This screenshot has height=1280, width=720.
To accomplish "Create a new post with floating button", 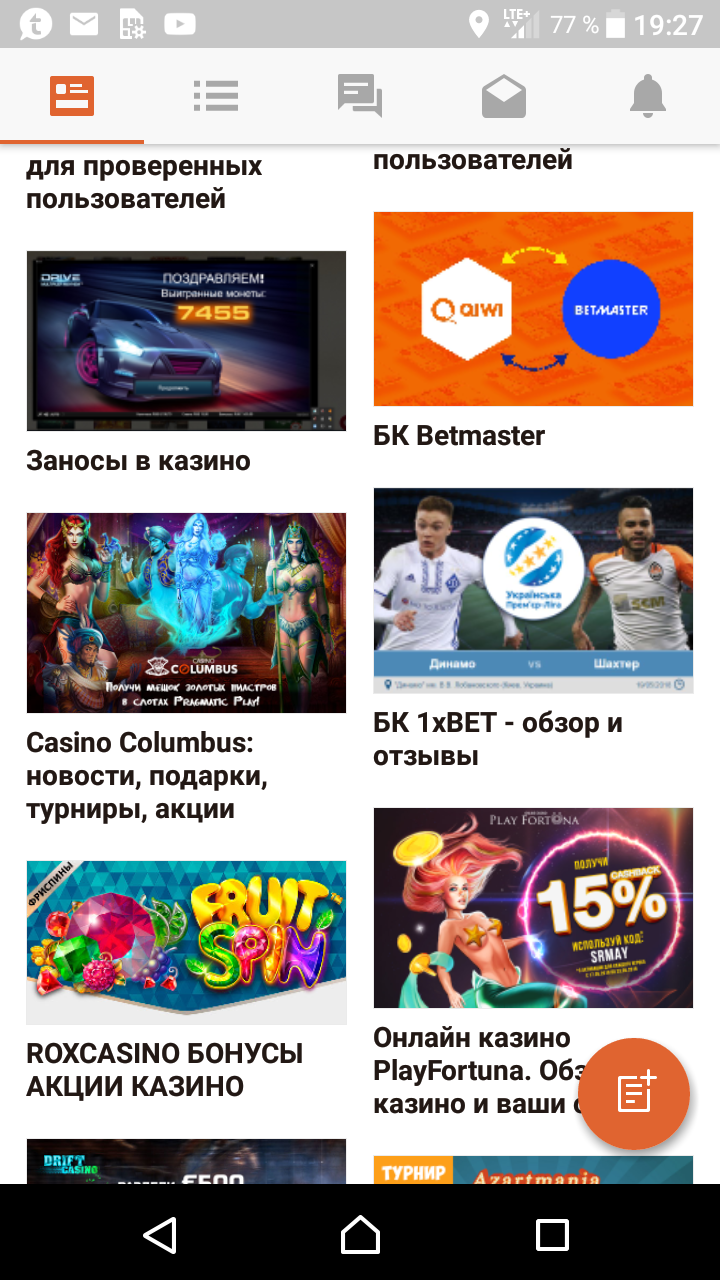I will point(634,1094).
